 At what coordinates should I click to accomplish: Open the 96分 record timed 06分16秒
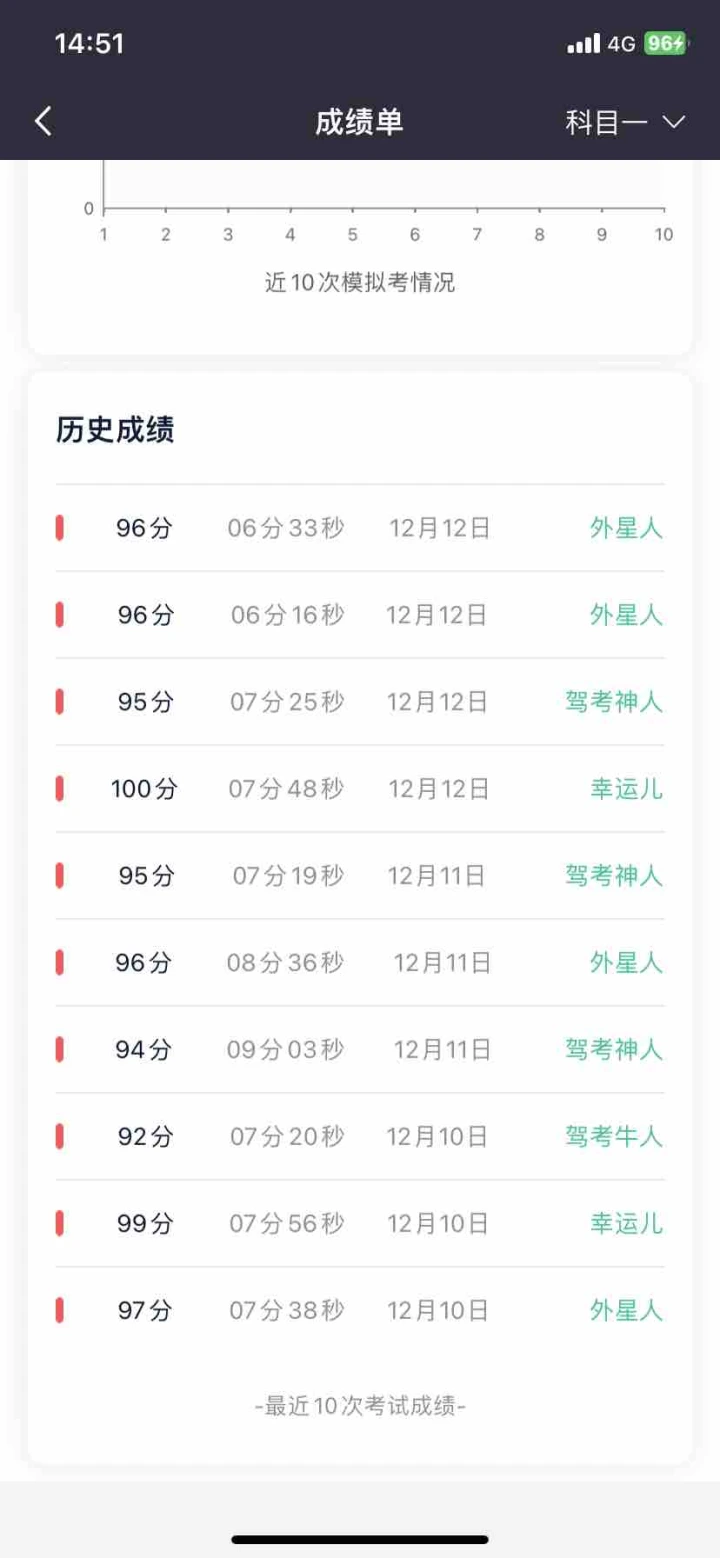360,615
